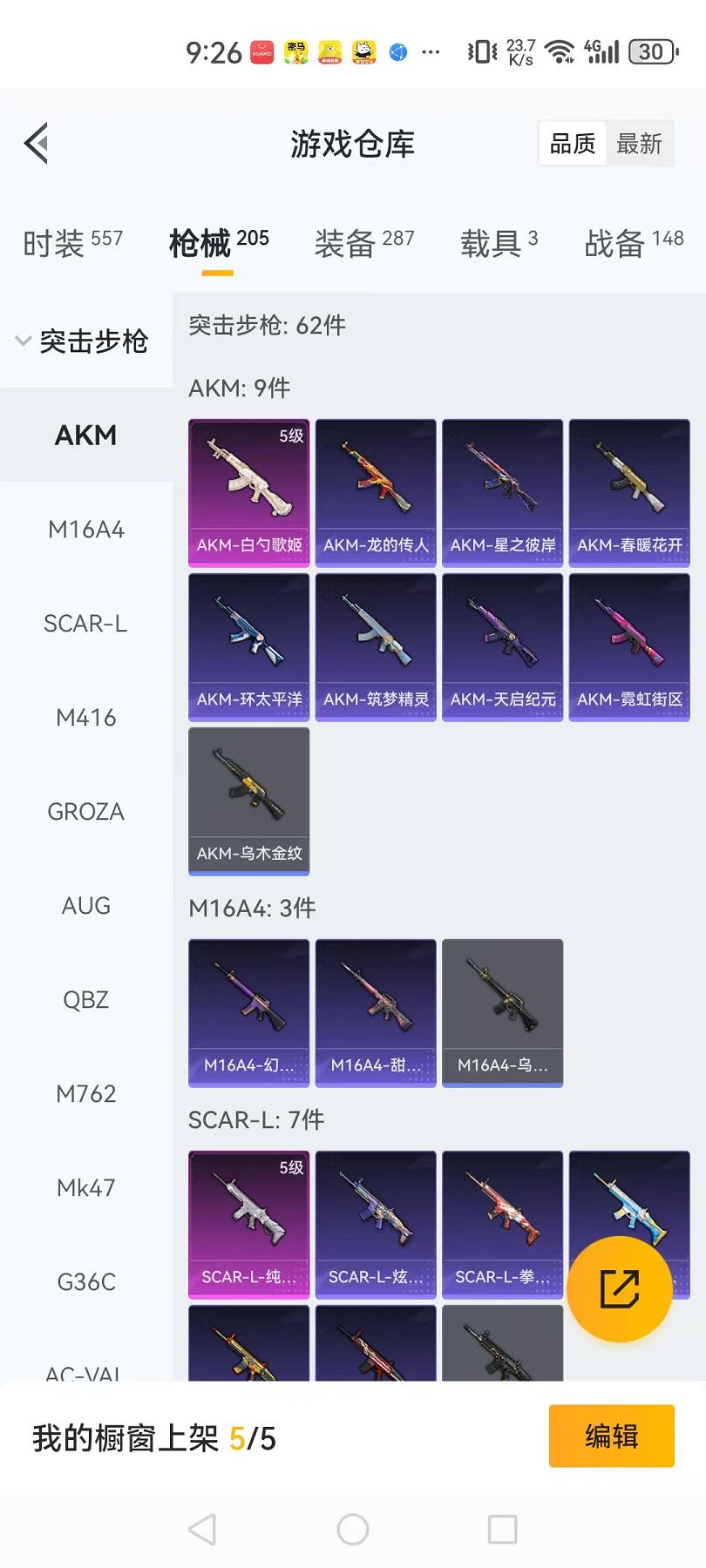This screenshot has width=706, height=1568.
Task: Select M762 in the side list
Action: click(85, 1093)
